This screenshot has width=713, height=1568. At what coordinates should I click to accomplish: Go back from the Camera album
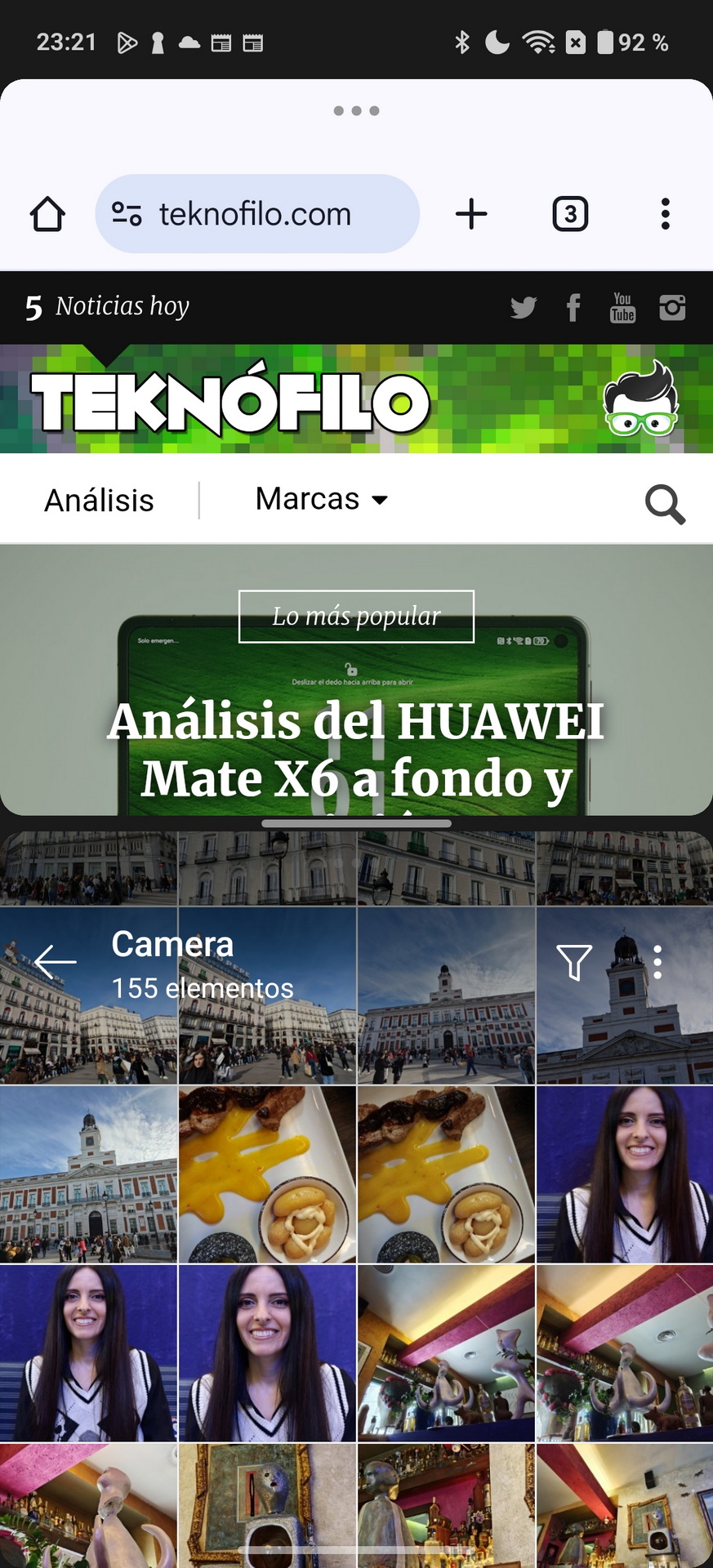click(x=55, y=963)
